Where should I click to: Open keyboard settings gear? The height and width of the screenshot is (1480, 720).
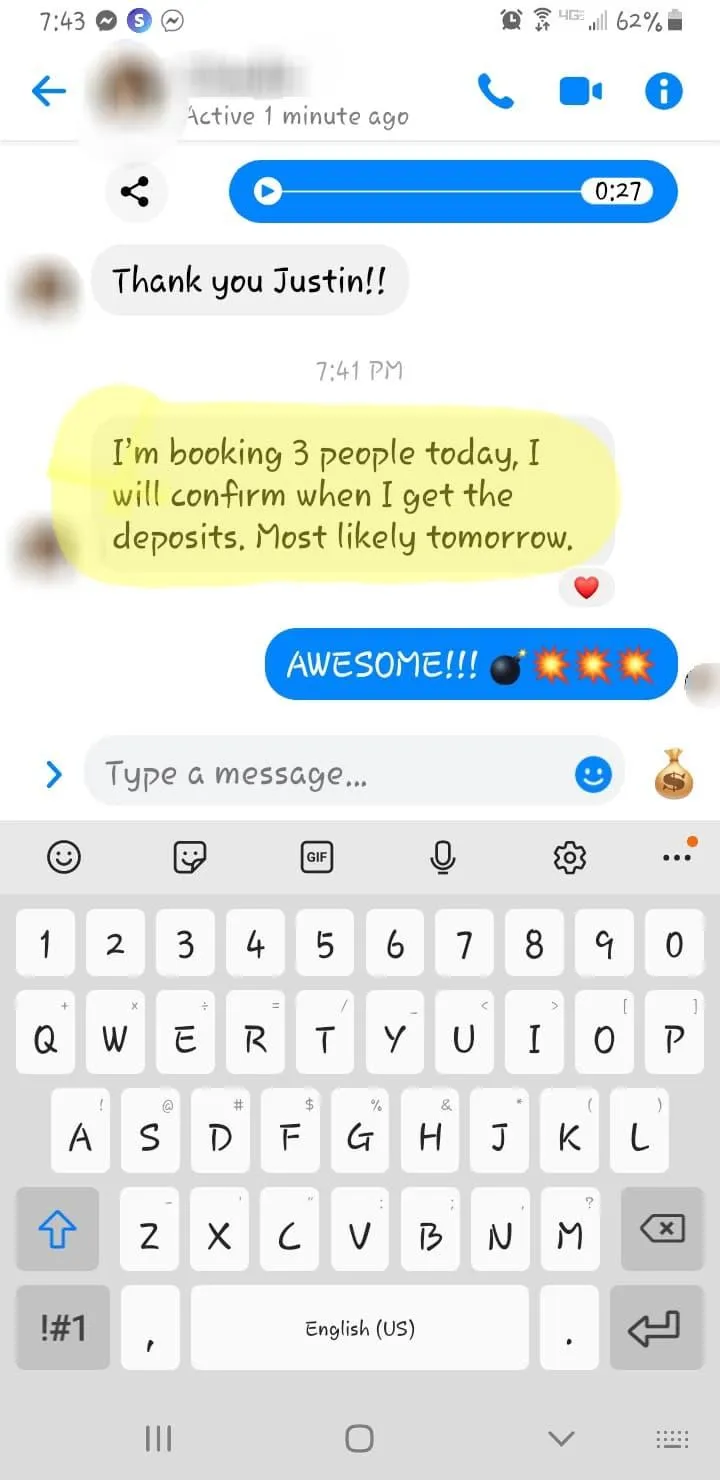569,857
